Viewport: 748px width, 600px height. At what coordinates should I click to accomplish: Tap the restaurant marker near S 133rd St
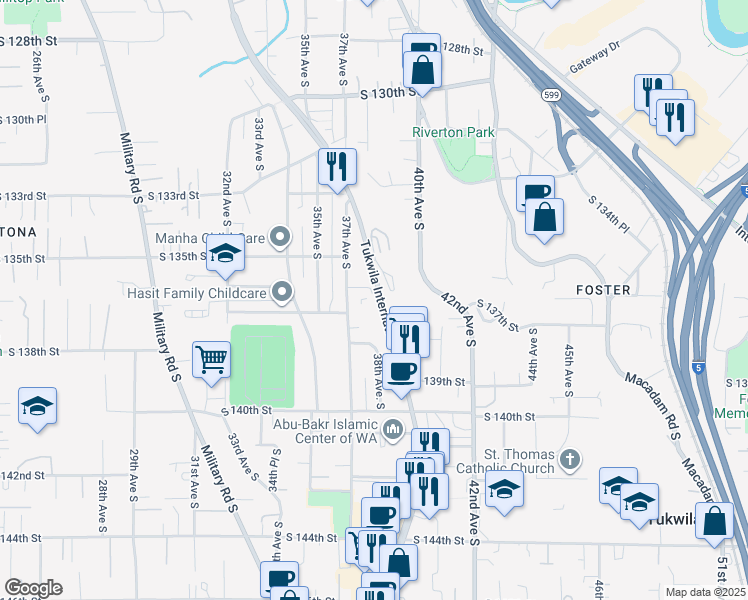click(x=337, y=166)
